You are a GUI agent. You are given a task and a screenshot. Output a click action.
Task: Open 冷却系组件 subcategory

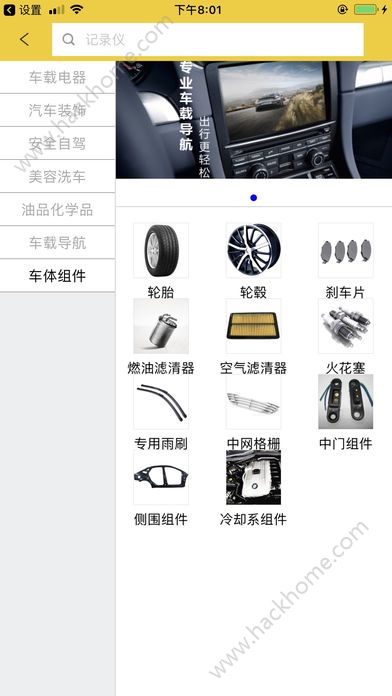pyautogui.click(x=253, y=488)
